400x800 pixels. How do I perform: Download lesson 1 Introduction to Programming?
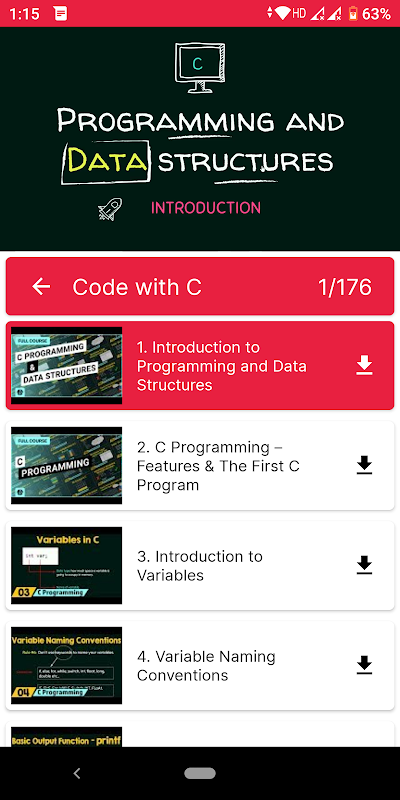pyautogui.click(x=364, y=365)
